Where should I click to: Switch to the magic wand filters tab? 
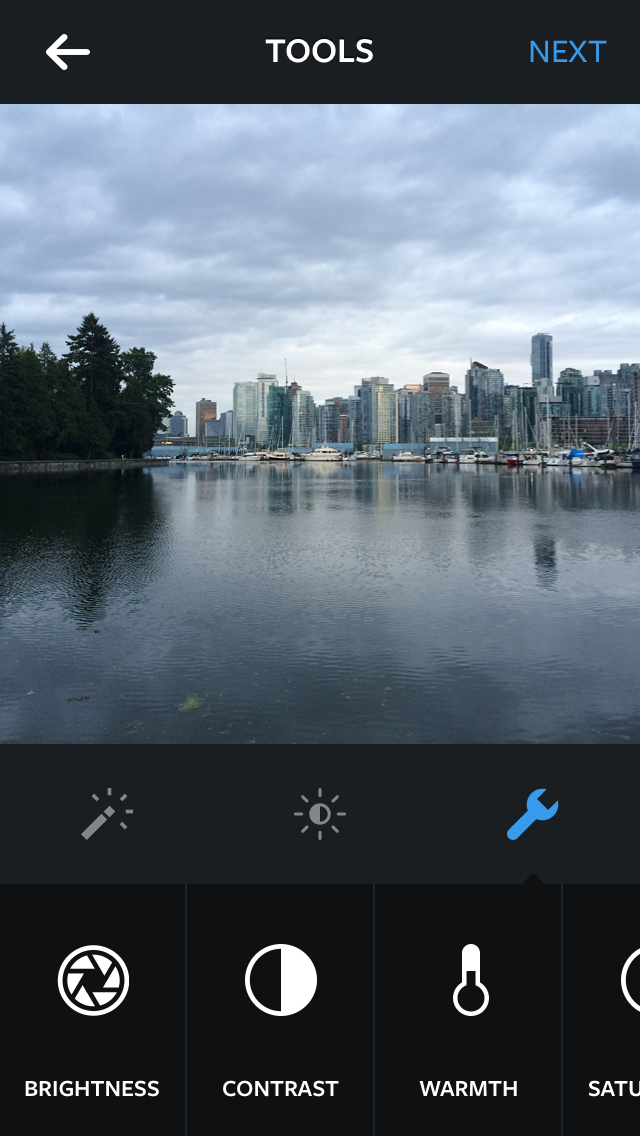[x=107, y=814]
